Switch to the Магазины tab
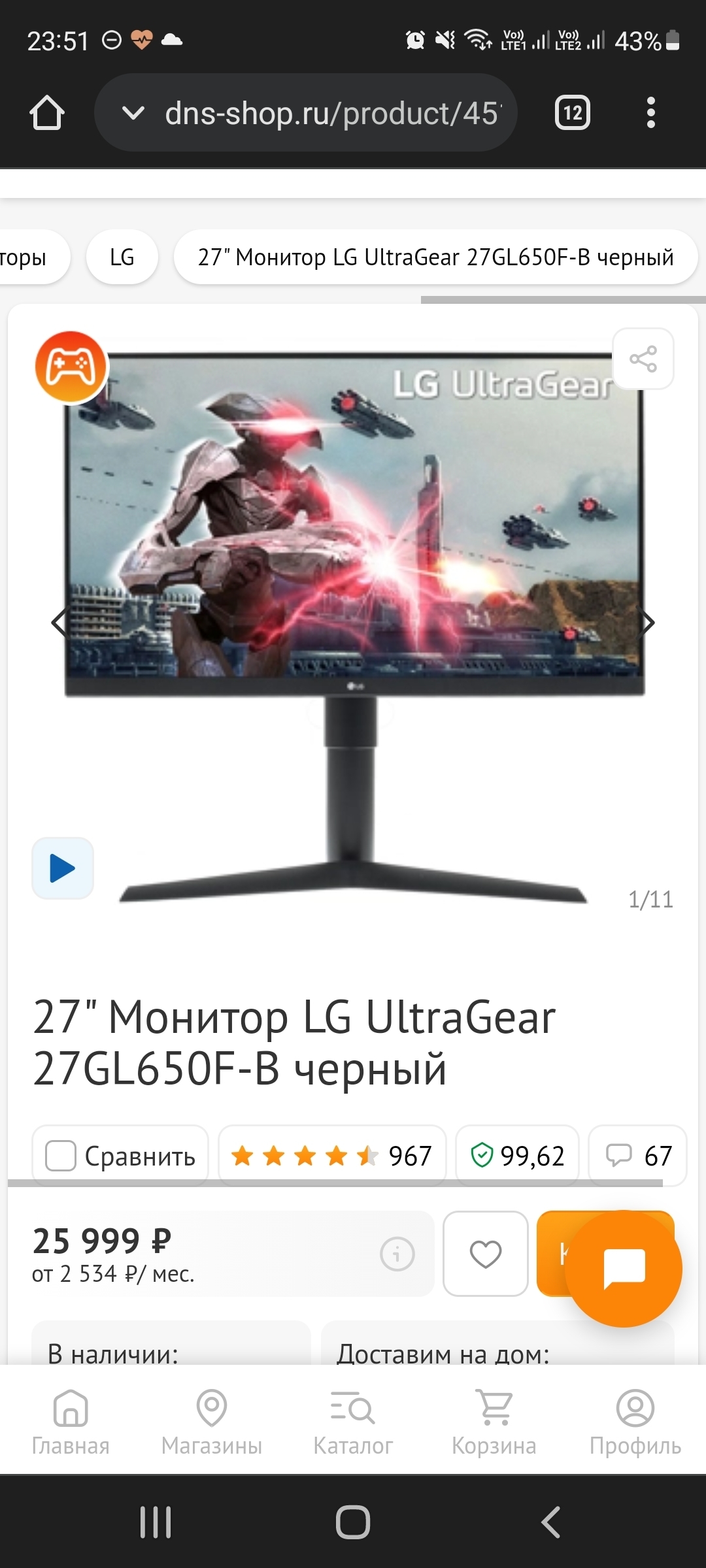Screen dimensions: 706x1568 click(212, 1420)
